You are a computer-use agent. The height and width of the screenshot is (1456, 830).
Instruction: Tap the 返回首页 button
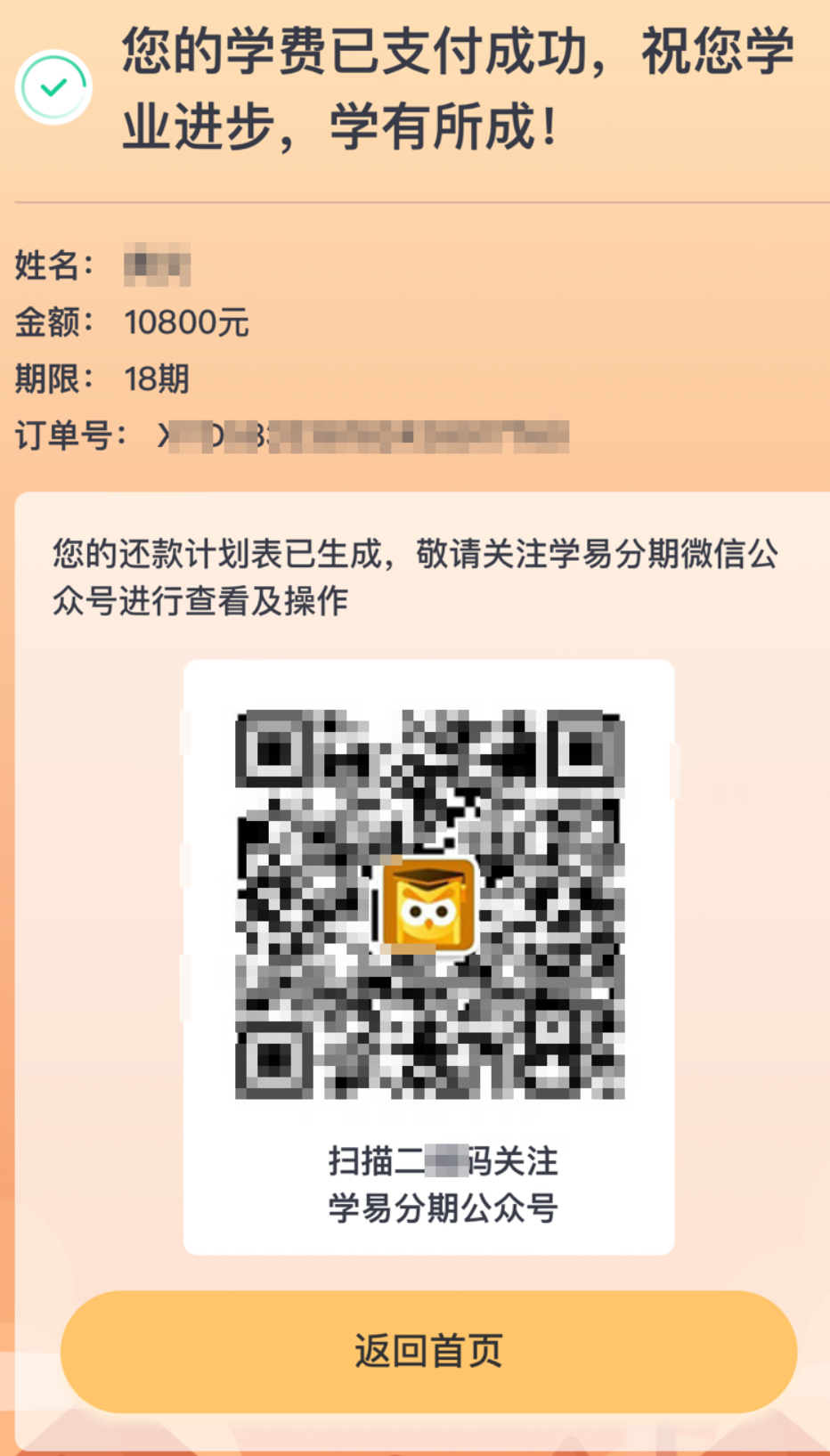tap(428, 1351)
